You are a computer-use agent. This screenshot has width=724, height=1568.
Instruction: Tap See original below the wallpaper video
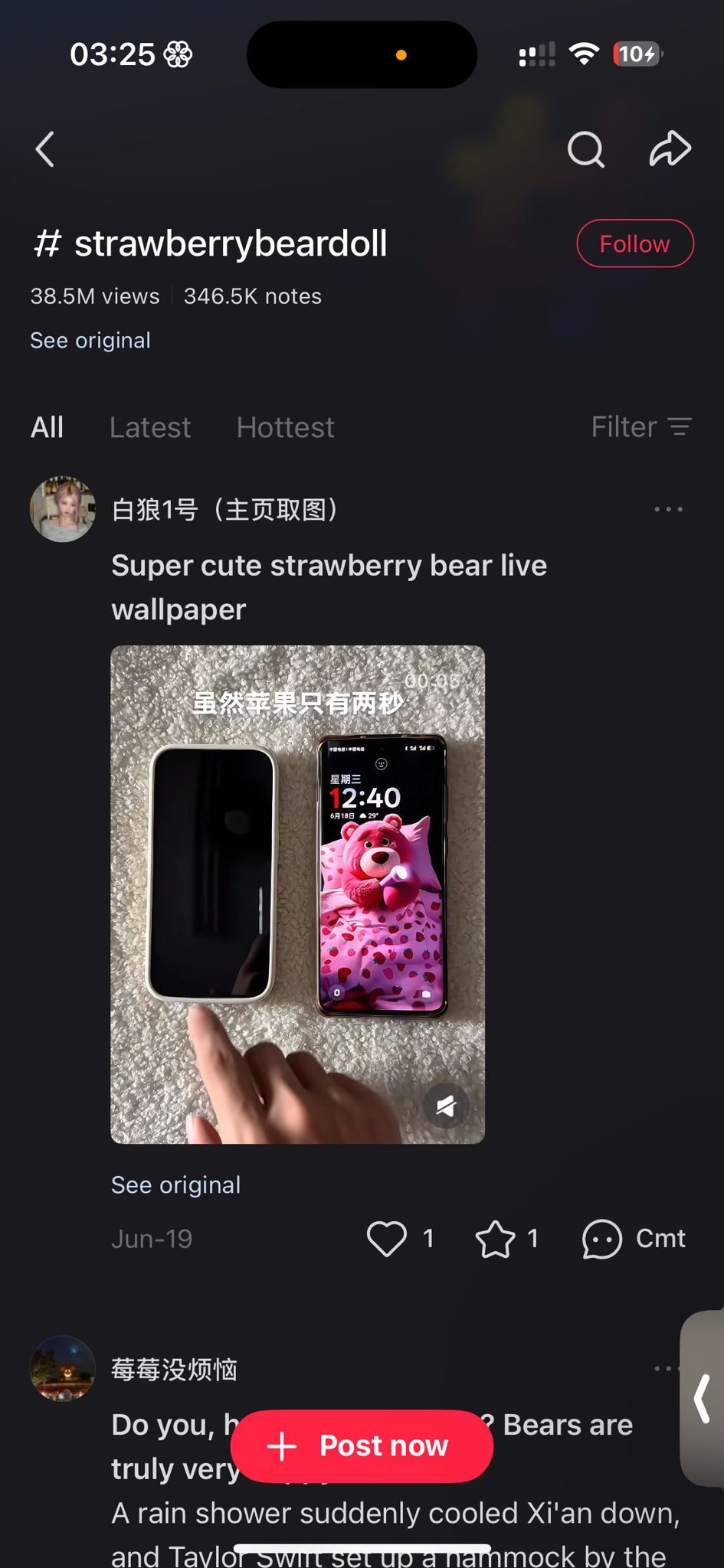pos(175,1185)
